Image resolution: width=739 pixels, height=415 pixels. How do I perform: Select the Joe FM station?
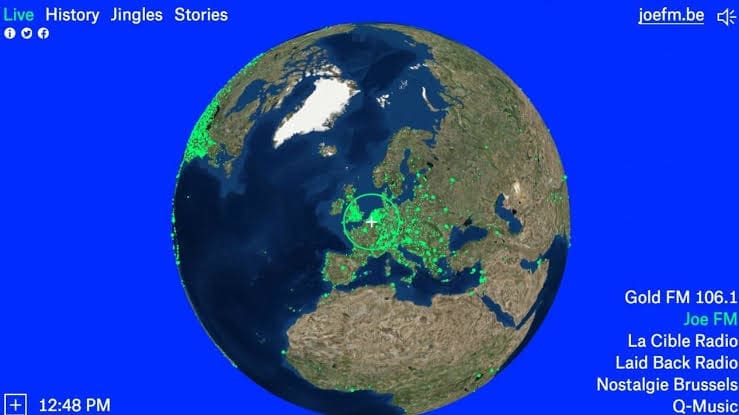(x=710, y=319)
